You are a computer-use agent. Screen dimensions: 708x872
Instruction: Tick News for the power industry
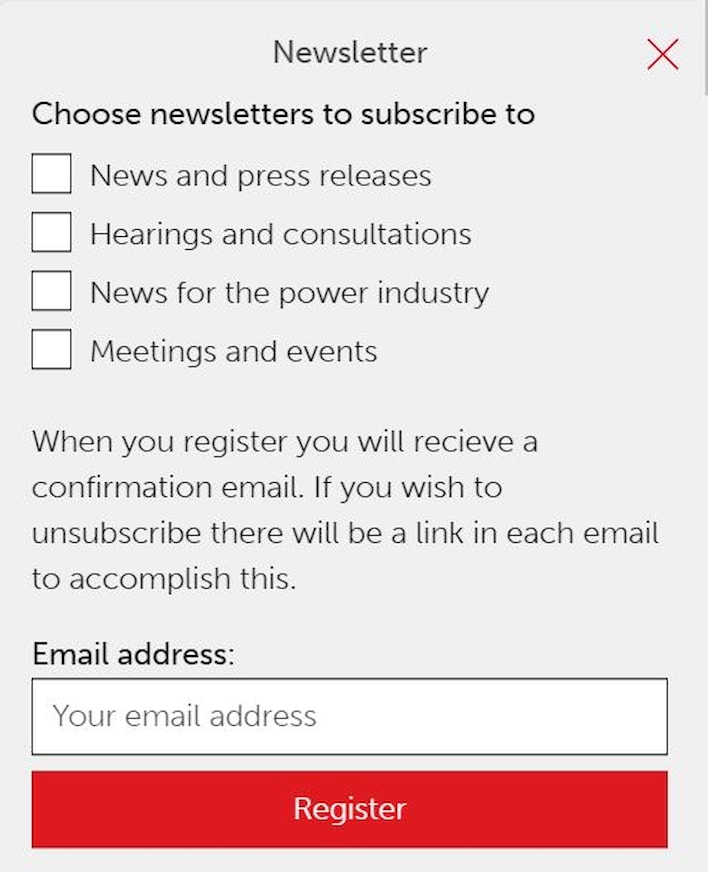point(51,292)
